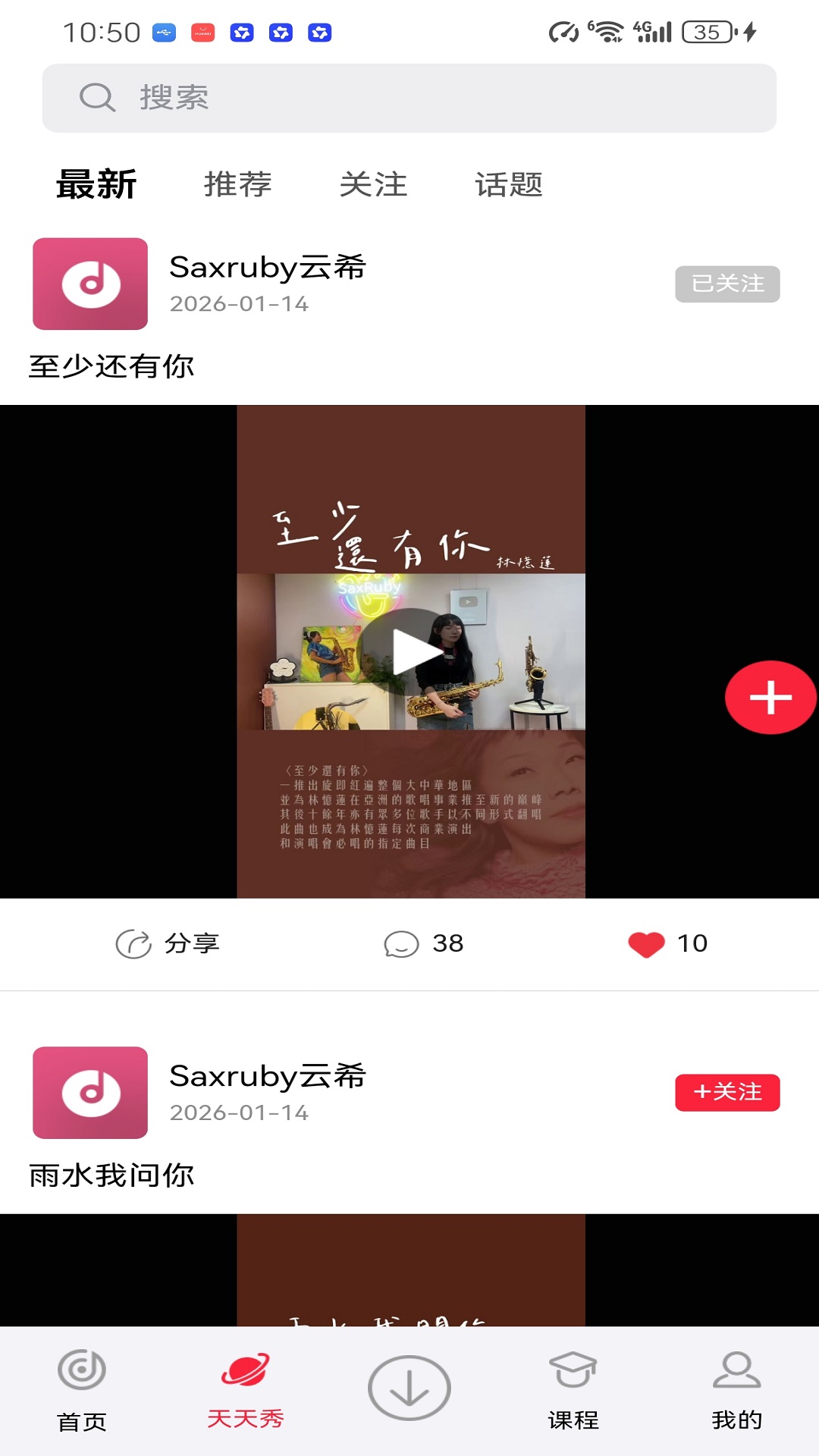Open 课程 with the graduation cap icon

(x=573, y=1380)
